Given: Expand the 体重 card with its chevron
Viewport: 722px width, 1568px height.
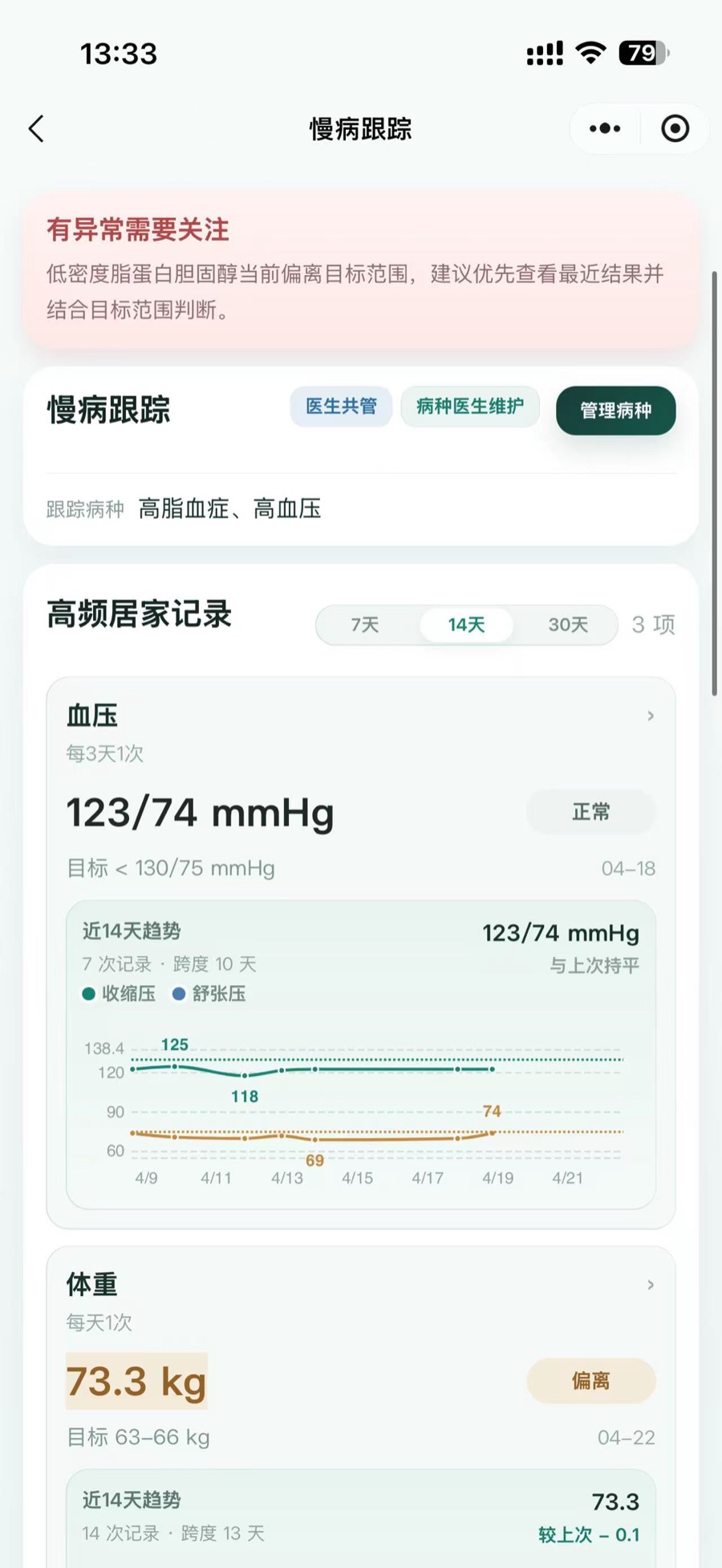Looking at the screenshot, I should [651, 1284].
